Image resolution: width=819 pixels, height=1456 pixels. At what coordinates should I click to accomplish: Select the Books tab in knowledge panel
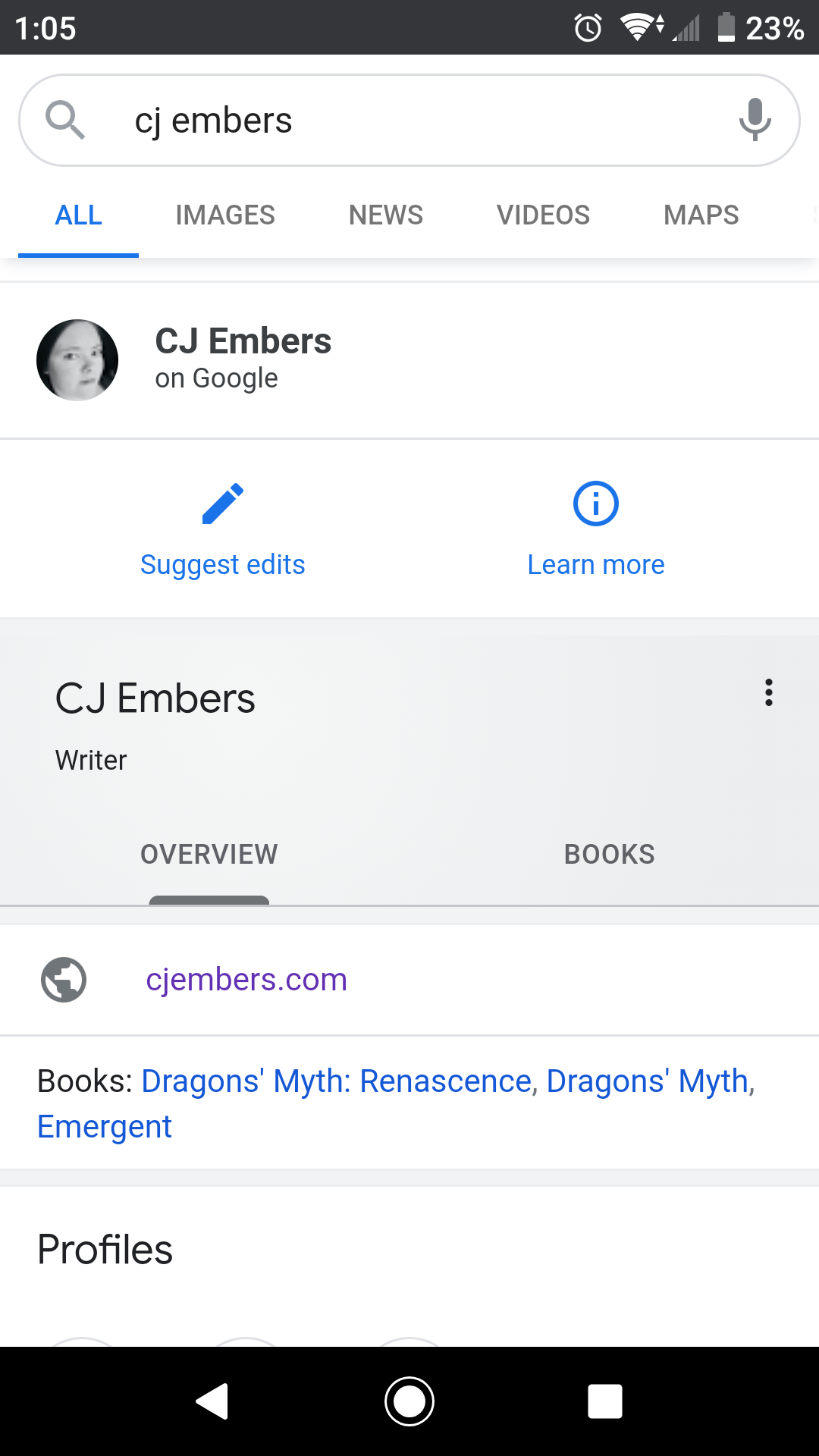pos(609,855)
